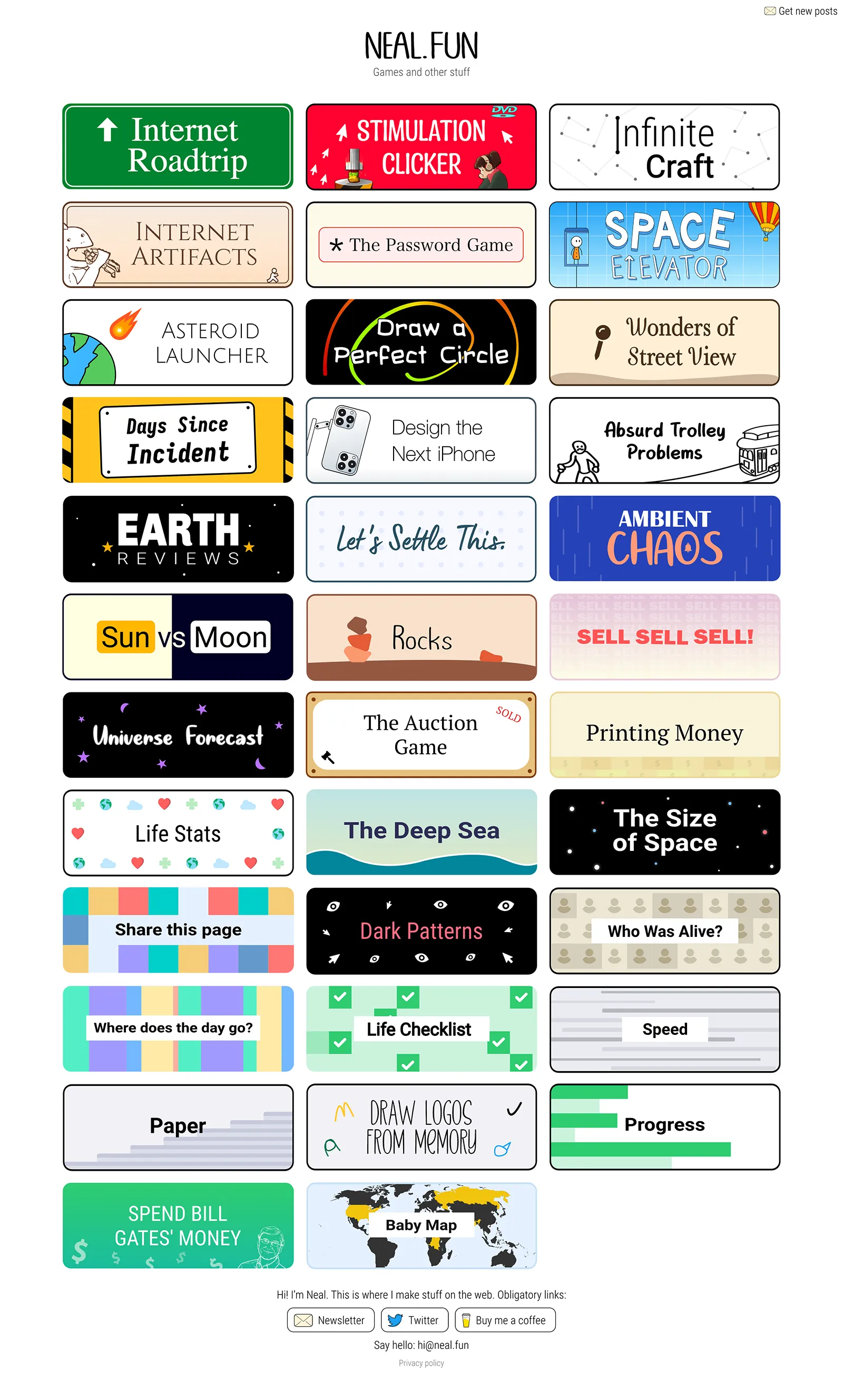The height and width of the screenshot is (1400, 843).
Task: Open Spend Bill Gates' Money
Action: pos(178,1225)
